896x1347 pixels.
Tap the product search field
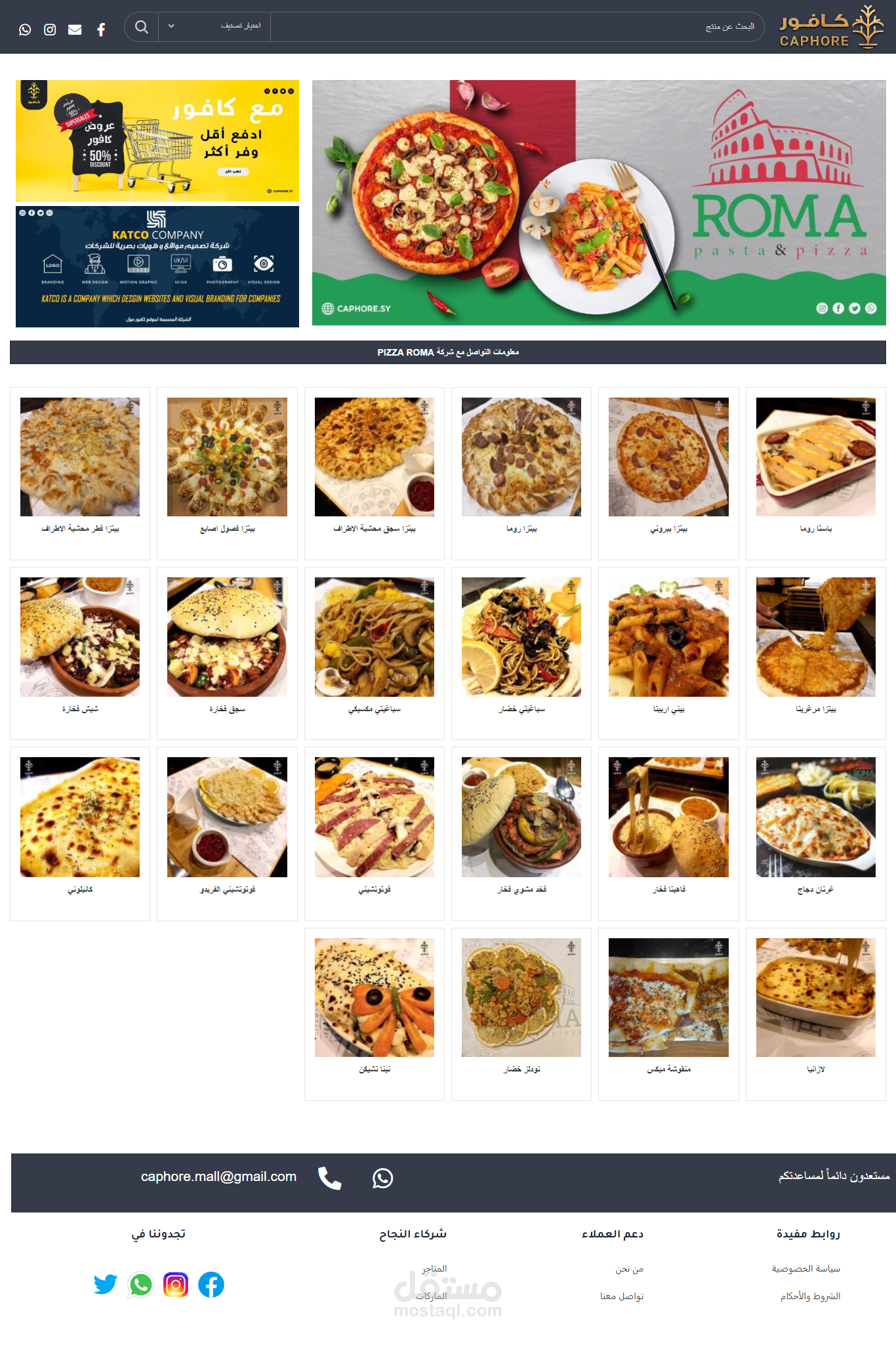click(517, 27)
